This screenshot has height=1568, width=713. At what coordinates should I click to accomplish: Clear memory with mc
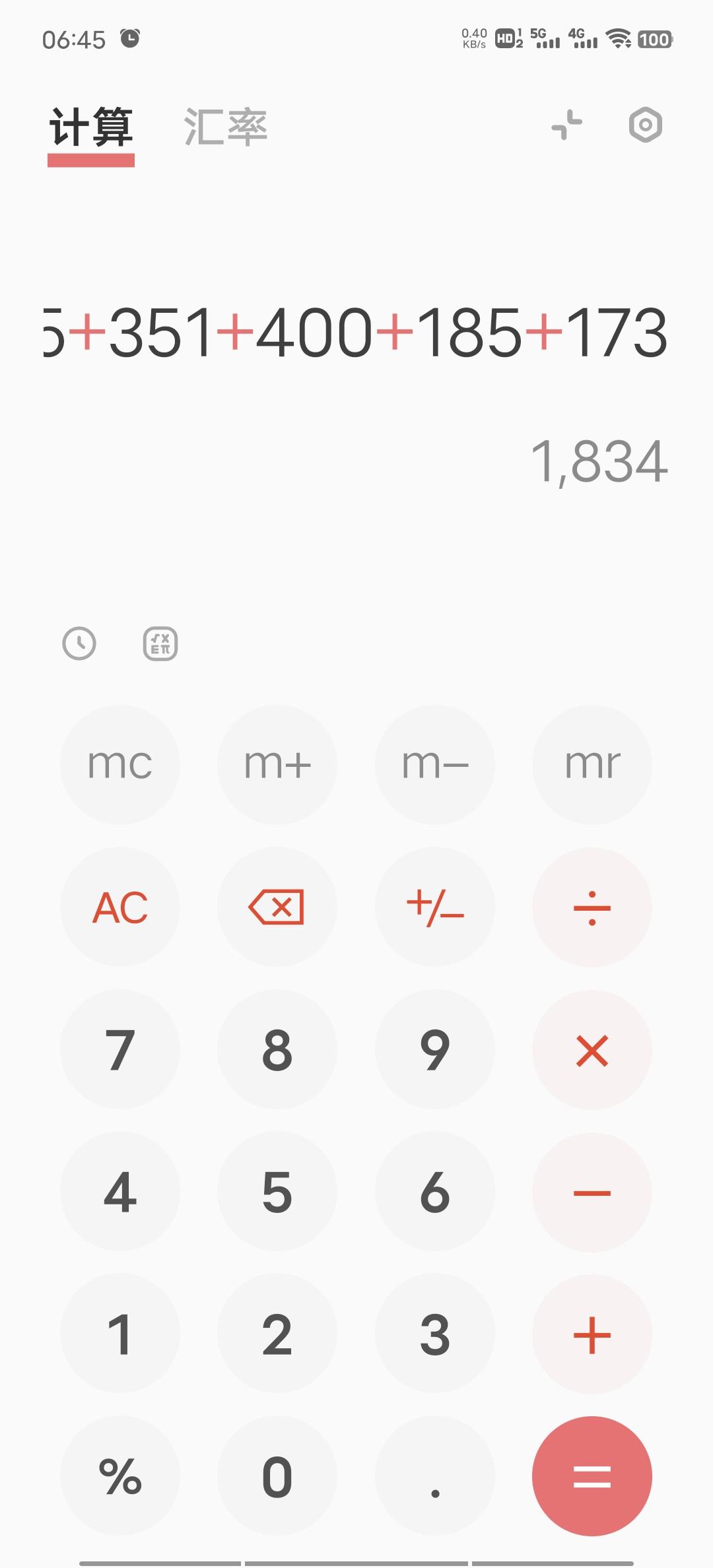pyautogui.click(x=120, y=765)
